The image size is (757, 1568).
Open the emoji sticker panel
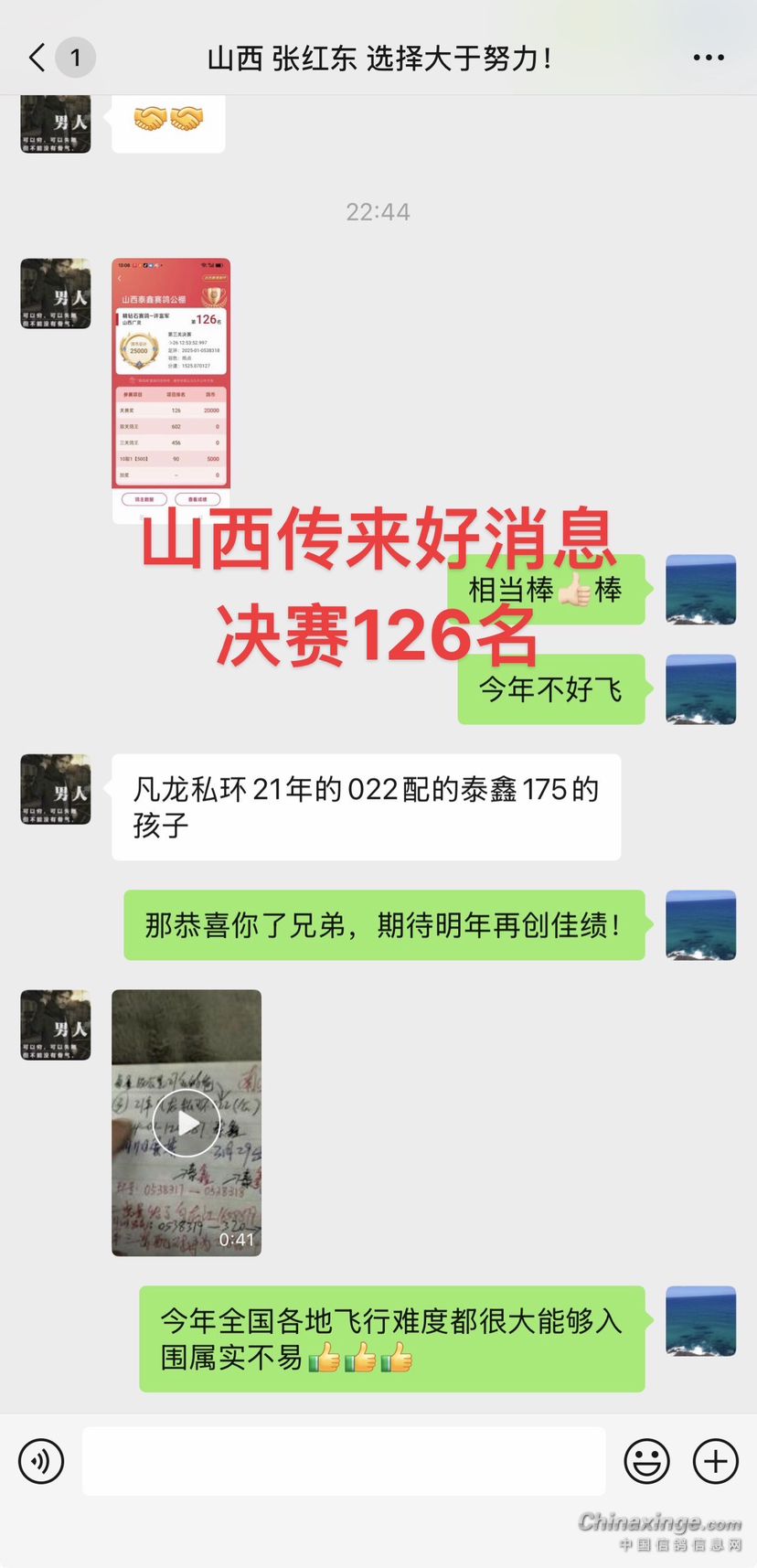[x=646, y=1460]
